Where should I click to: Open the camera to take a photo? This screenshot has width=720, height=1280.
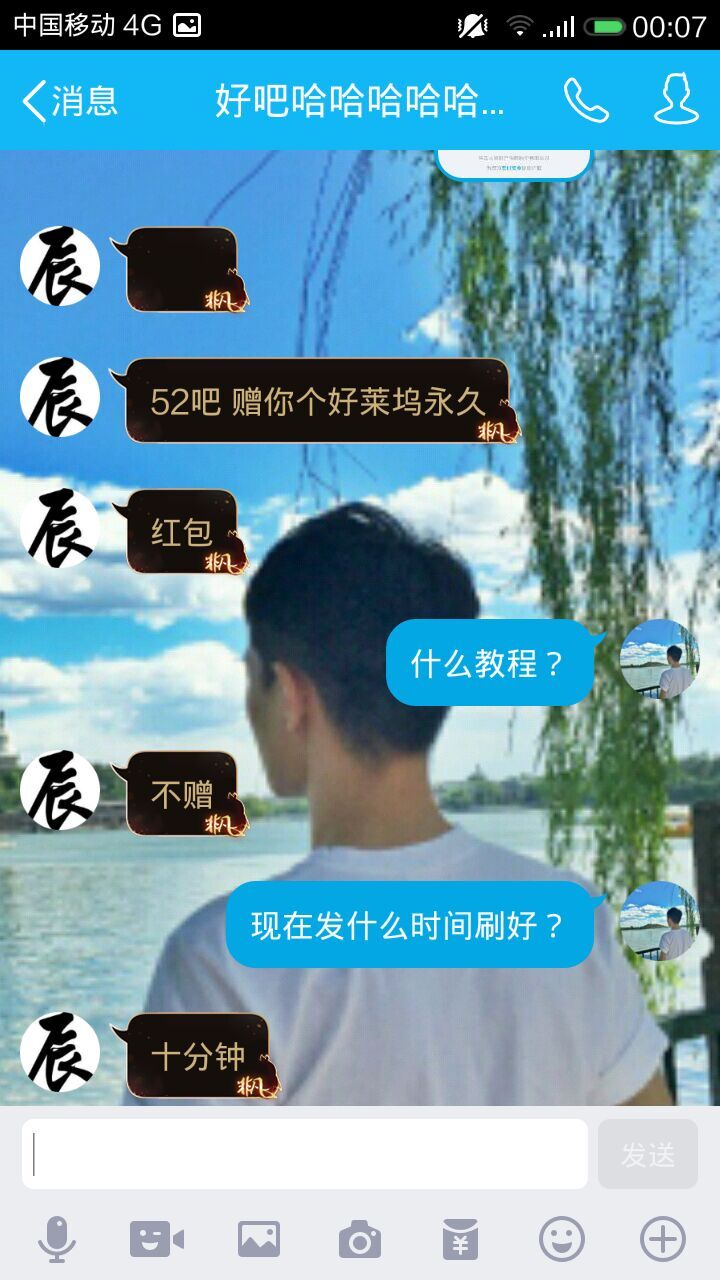pos(359,1240)
